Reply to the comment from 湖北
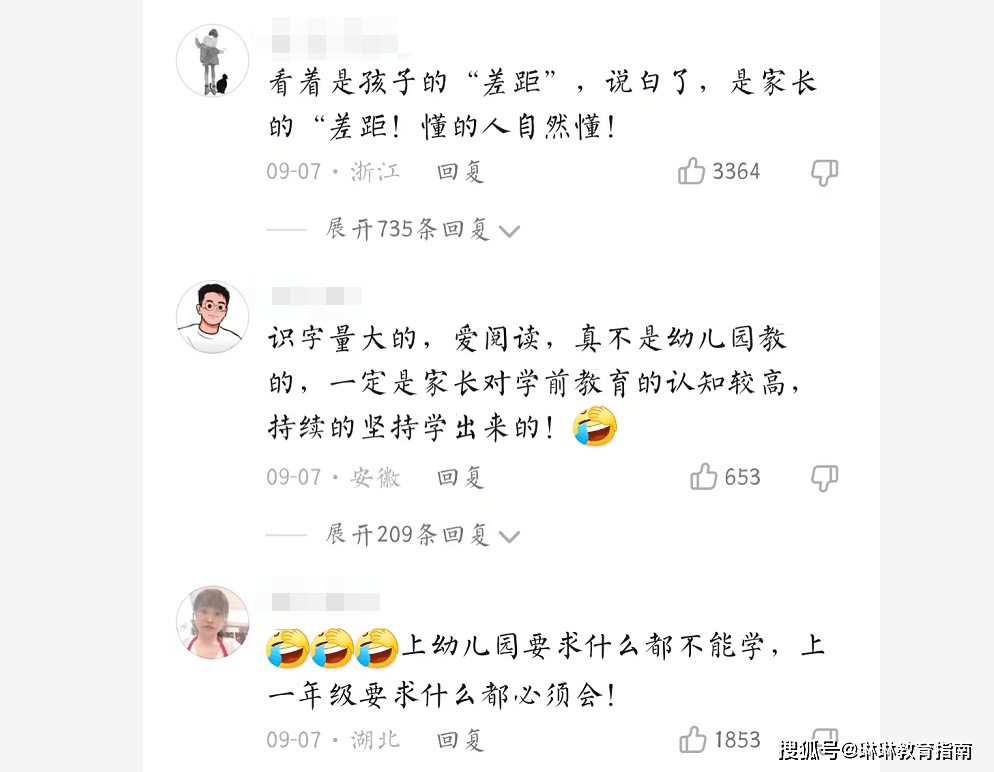 click(460, 740)
